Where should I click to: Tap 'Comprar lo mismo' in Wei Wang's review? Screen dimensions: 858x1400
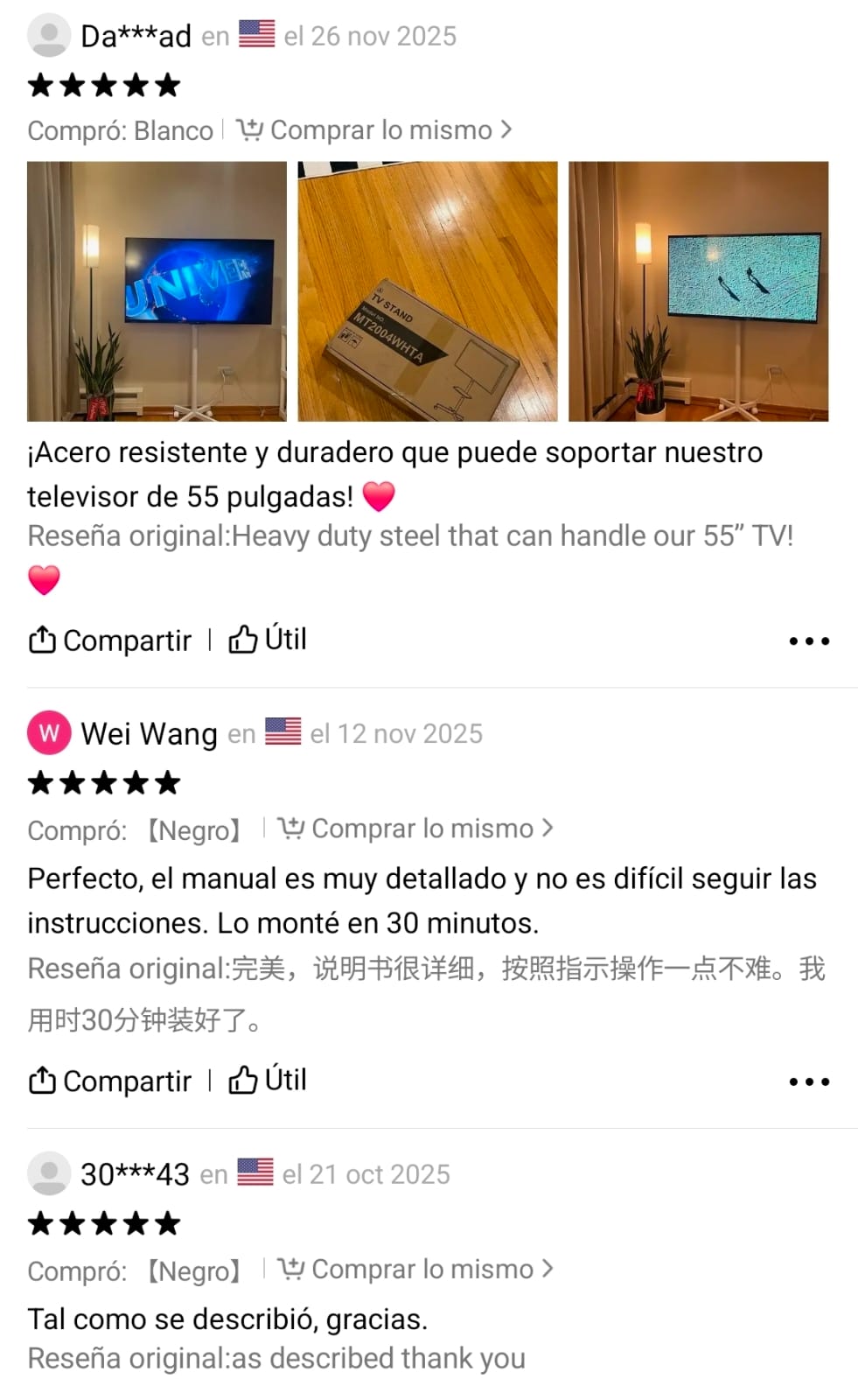[415, 829]
